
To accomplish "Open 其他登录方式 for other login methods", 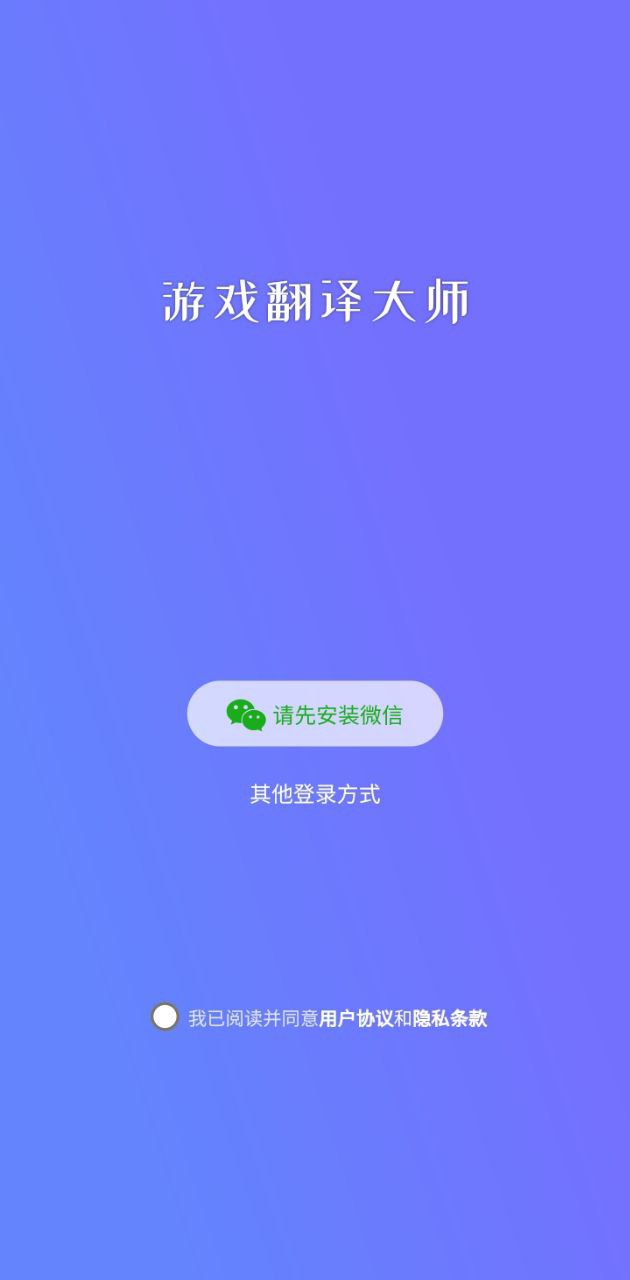I will coord(315,795).
